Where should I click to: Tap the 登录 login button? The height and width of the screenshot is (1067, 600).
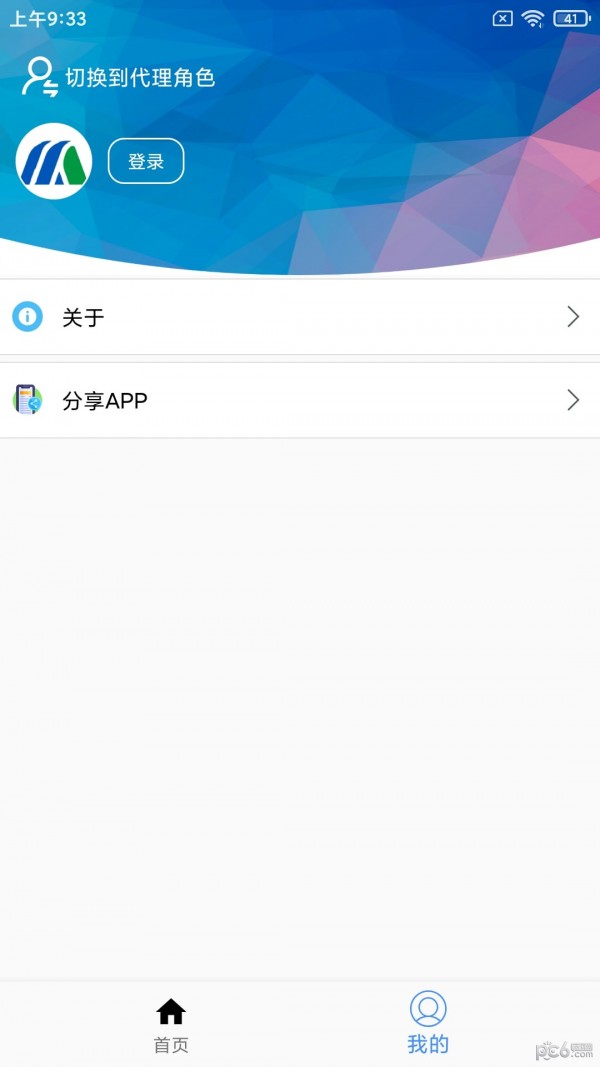pyautogui.click(x=146, y=161)
